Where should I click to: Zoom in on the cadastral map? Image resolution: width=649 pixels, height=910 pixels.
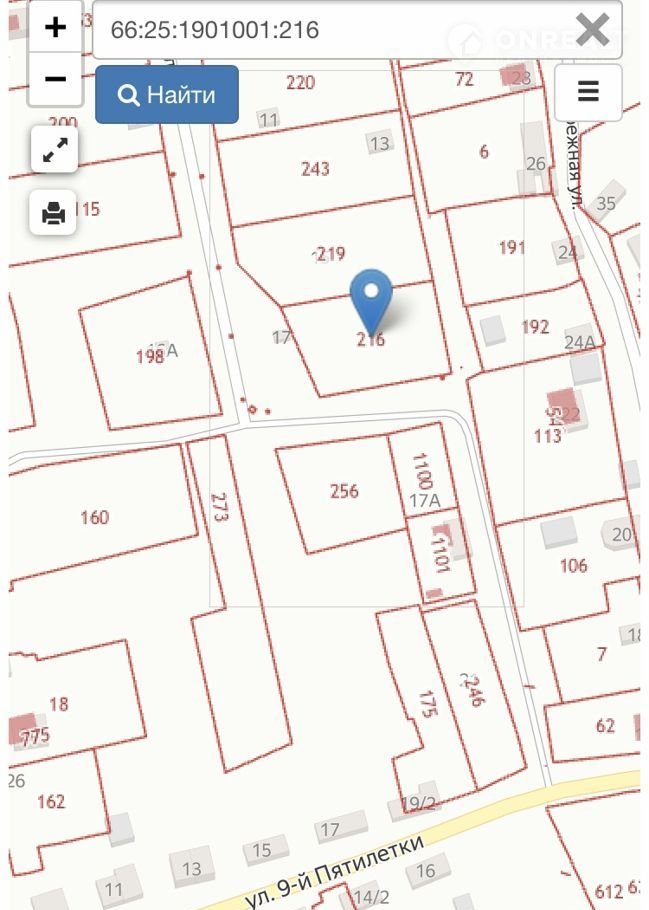click(55, 28)
